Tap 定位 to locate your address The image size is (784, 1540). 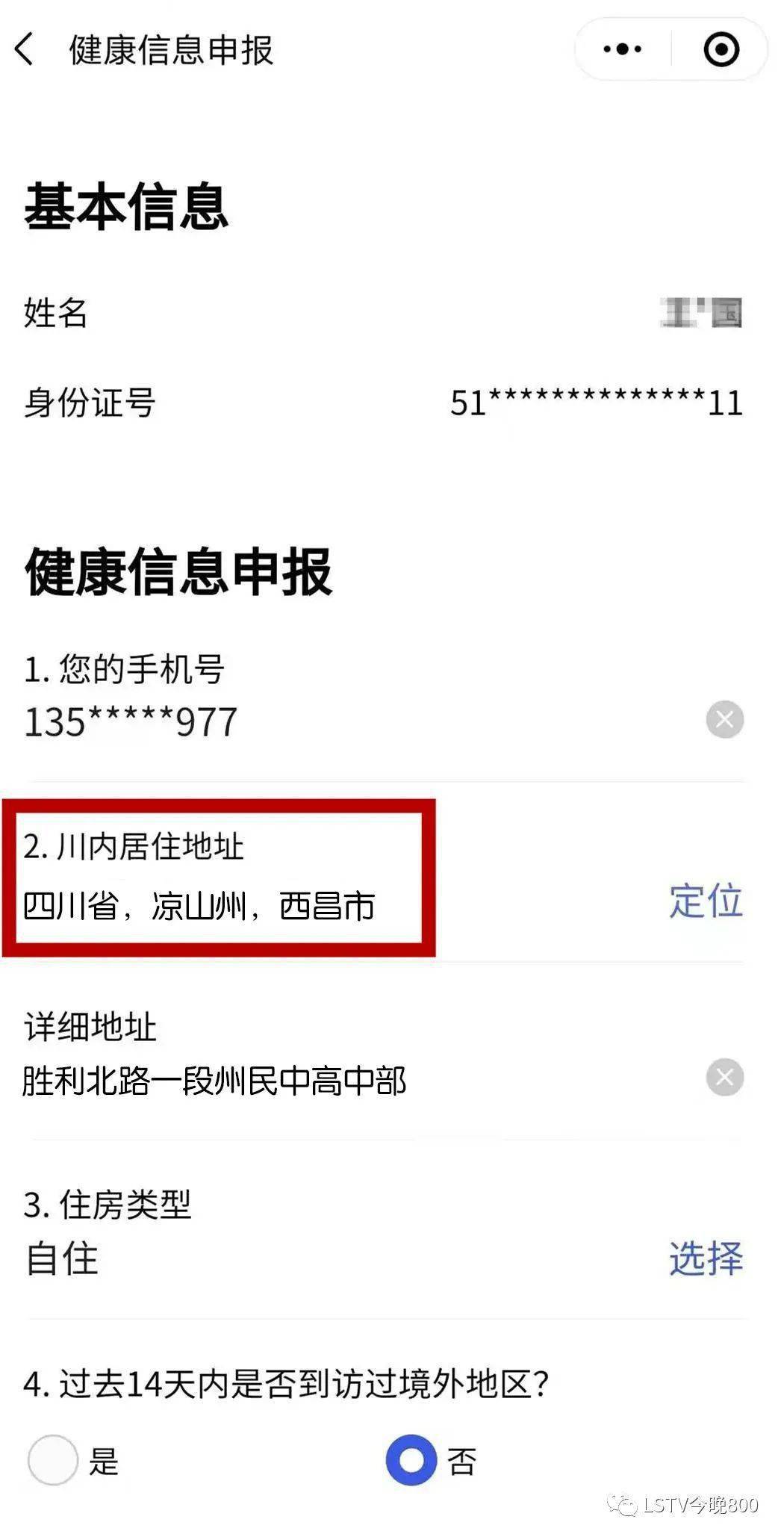706,901
